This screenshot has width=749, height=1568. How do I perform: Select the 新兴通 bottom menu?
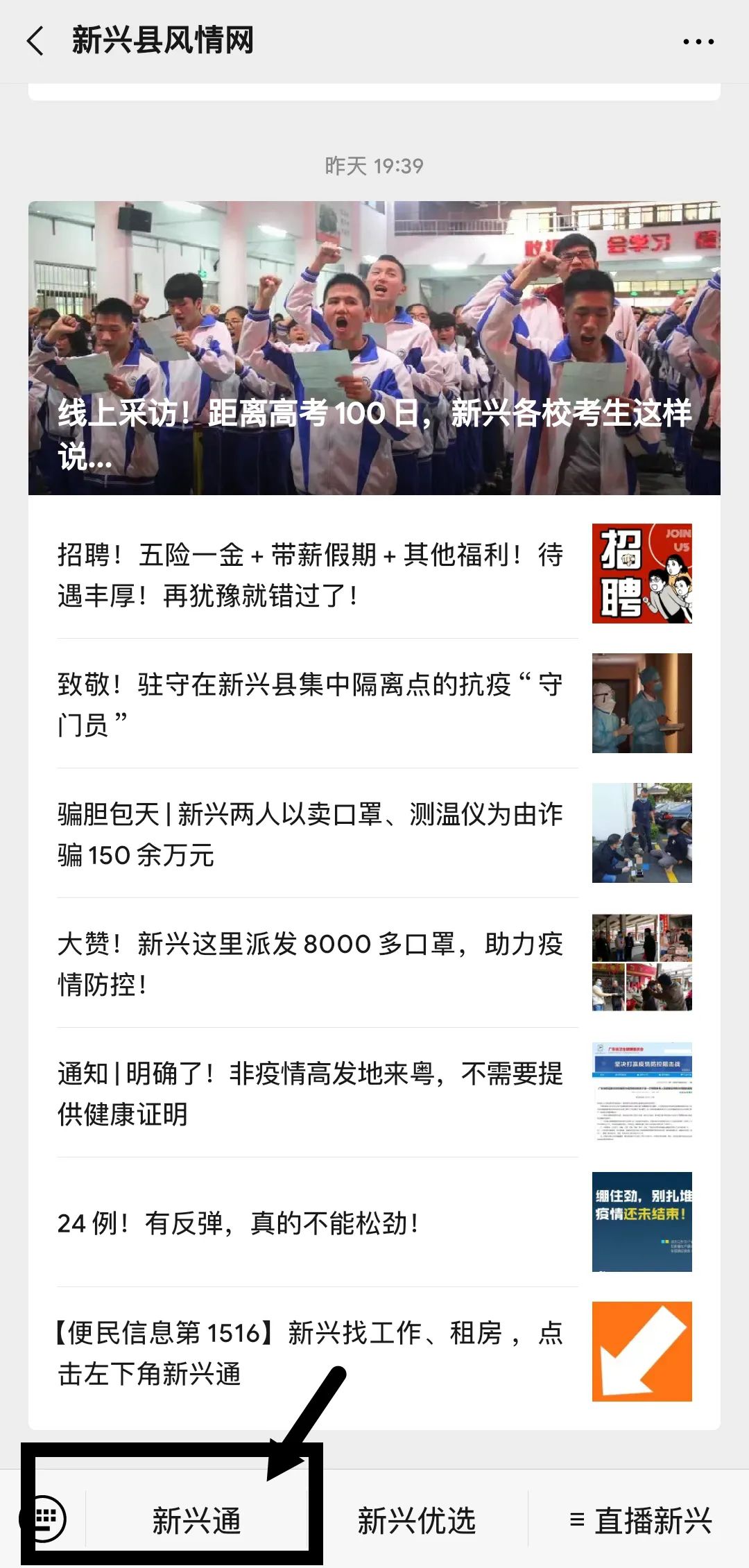[x=196, y=1519]
